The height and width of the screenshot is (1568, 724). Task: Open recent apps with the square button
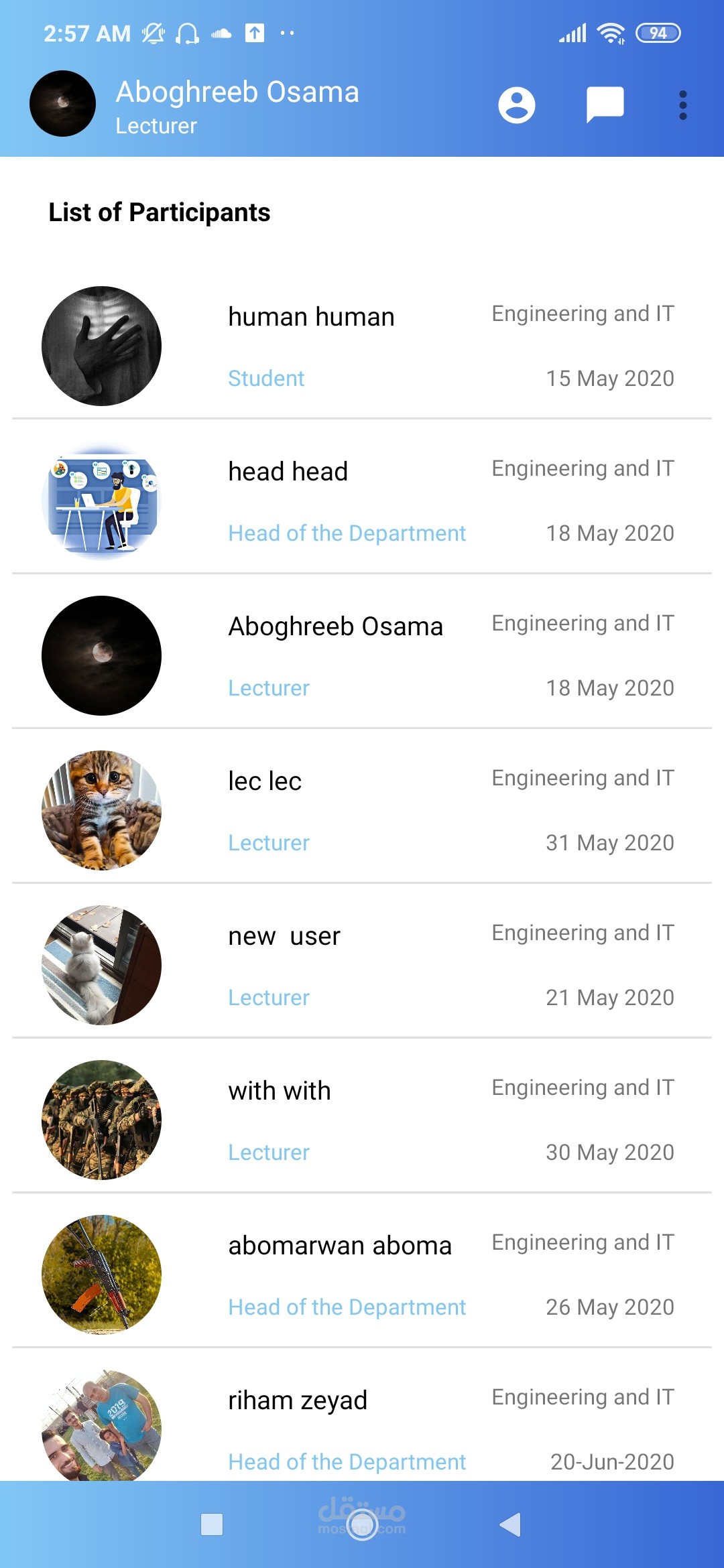pyautogui.click(x=212, y=1524)
